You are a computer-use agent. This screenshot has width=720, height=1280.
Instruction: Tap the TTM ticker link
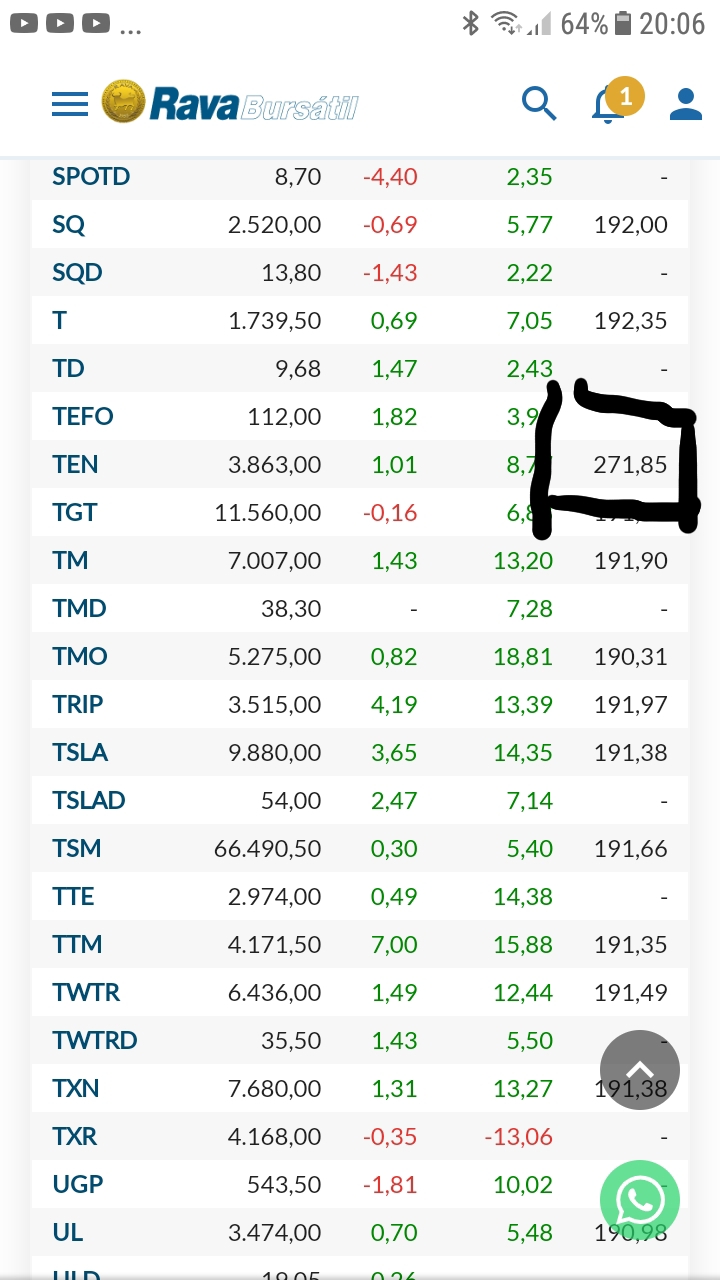(78, 945)
